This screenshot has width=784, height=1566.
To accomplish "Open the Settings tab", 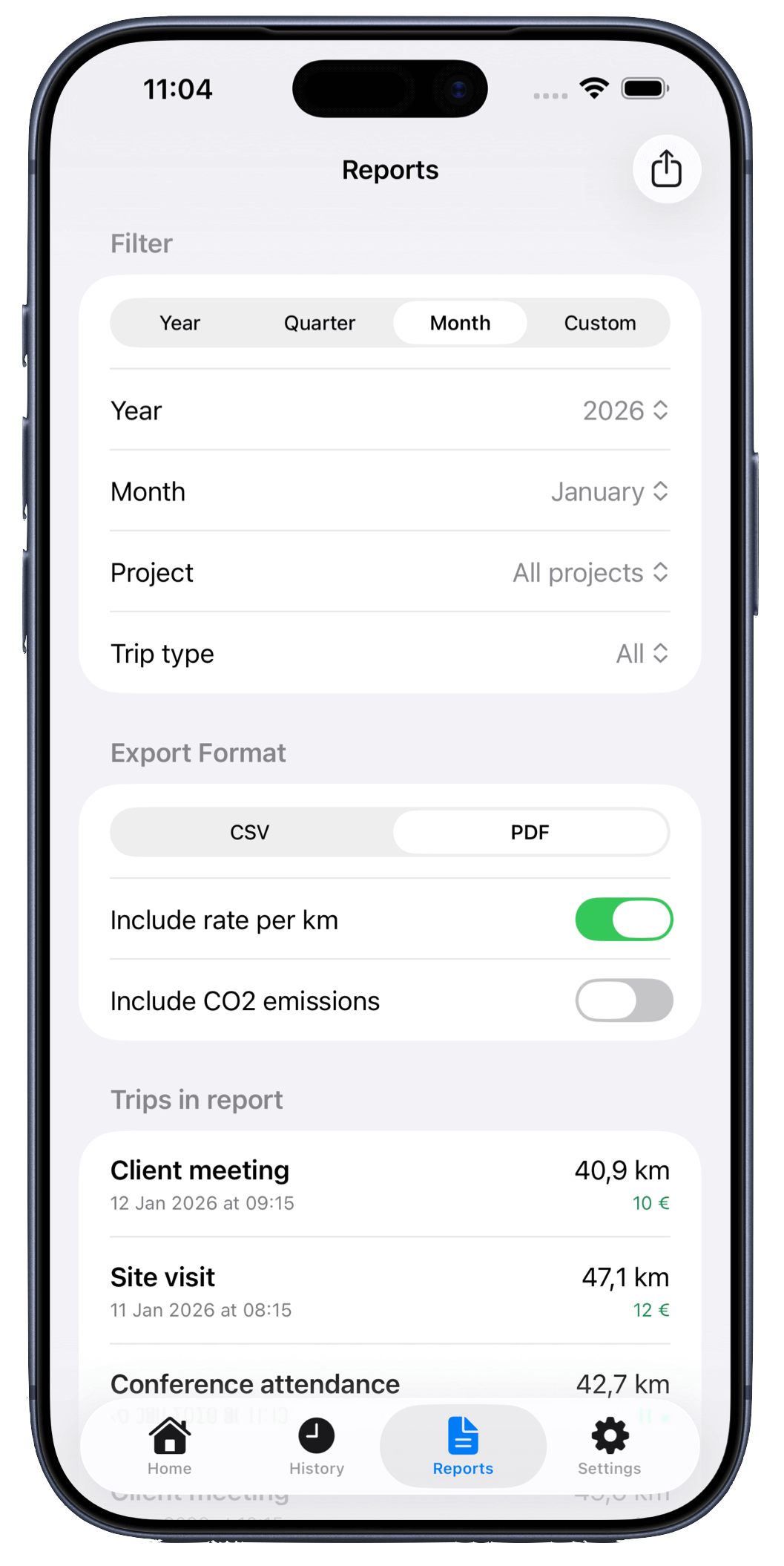I will click(609, 1446).
